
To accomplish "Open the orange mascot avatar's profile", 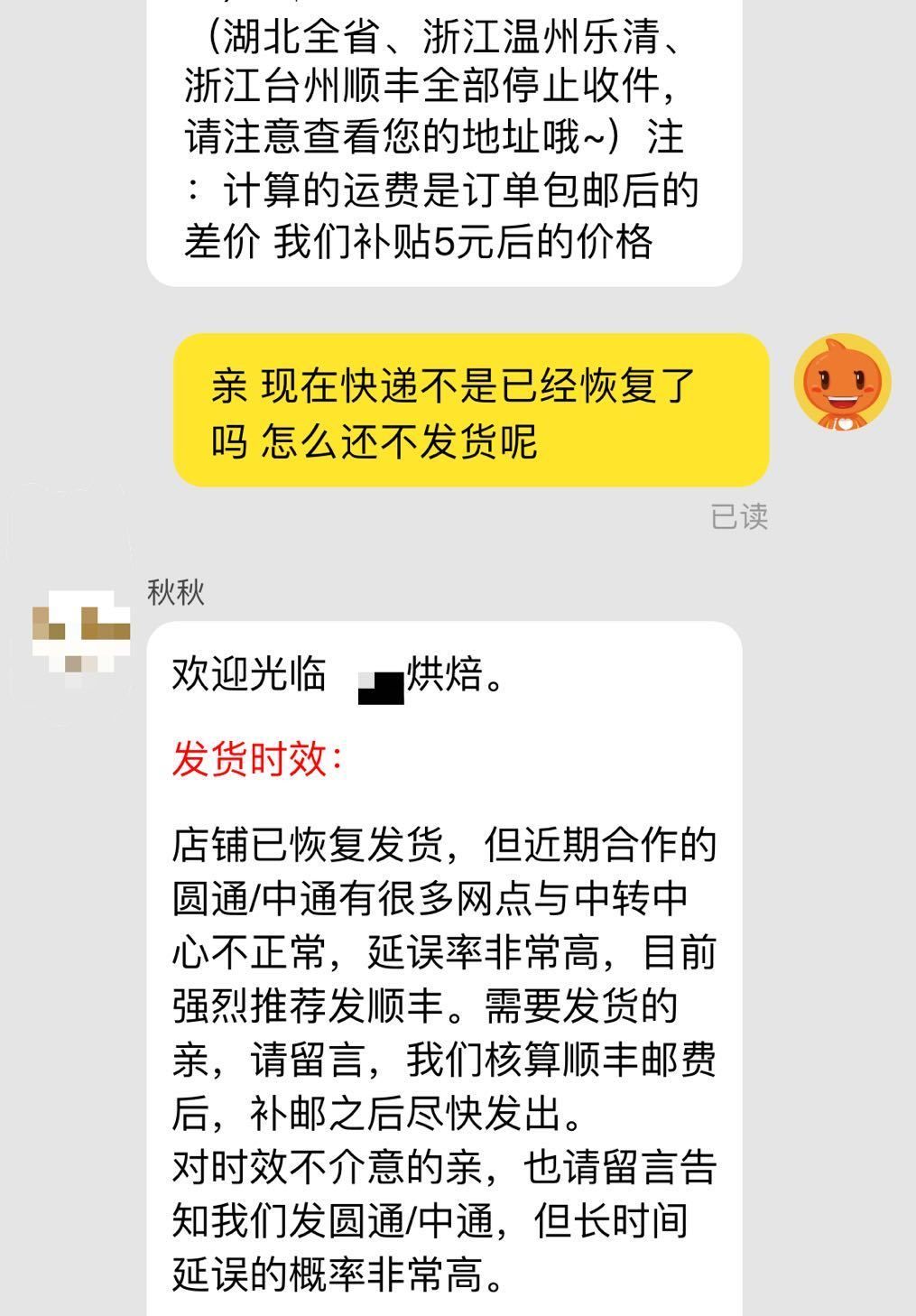I will [841, 384].
